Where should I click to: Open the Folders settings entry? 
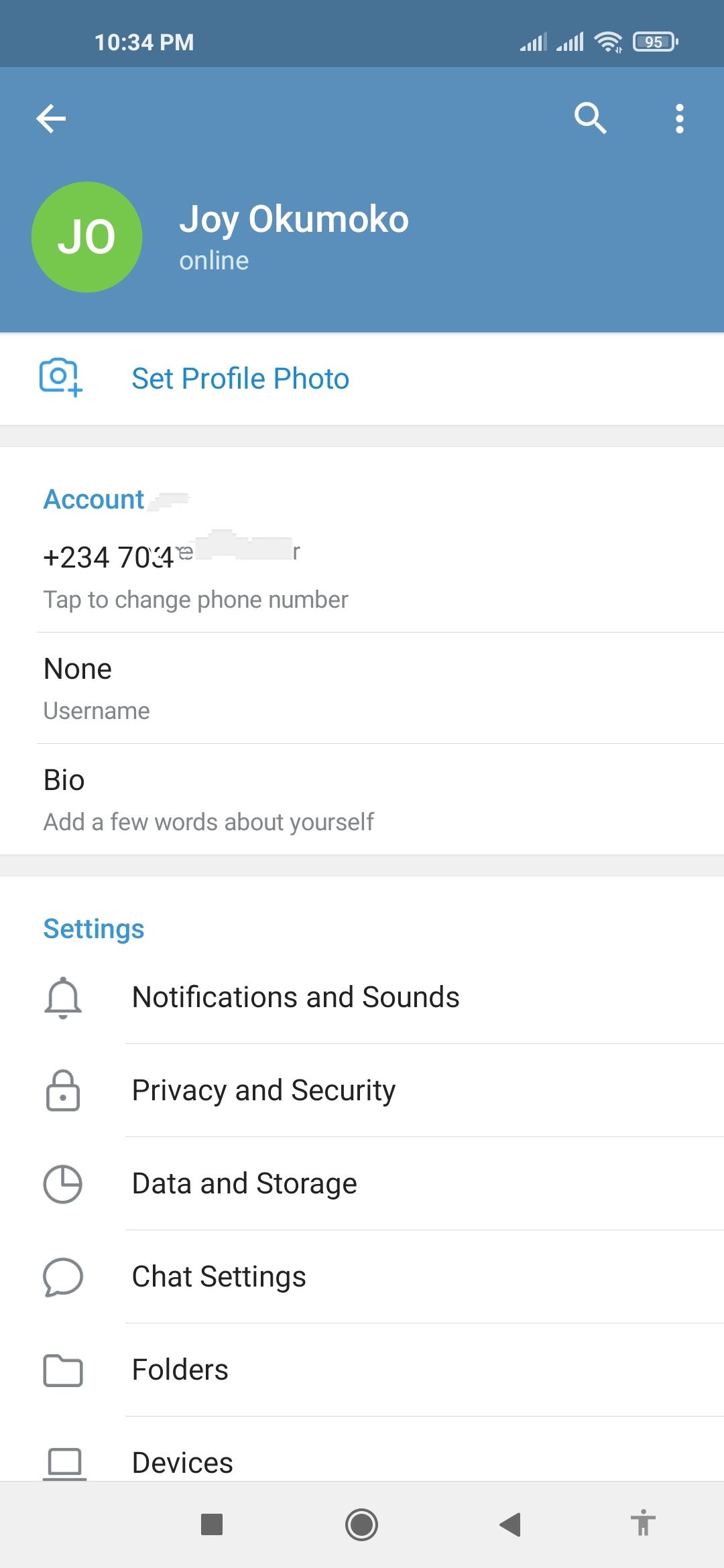[180, 1370]
